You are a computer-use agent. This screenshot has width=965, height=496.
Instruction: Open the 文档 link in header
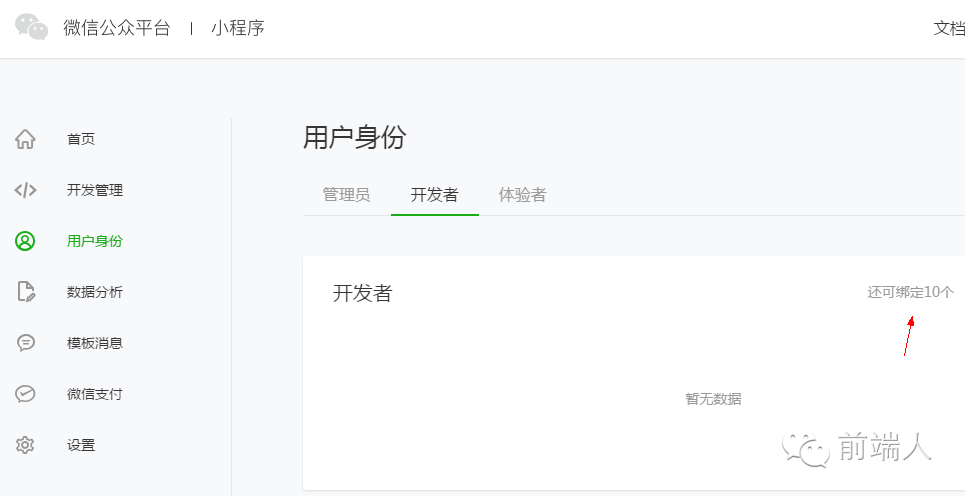tap(948, 28)
